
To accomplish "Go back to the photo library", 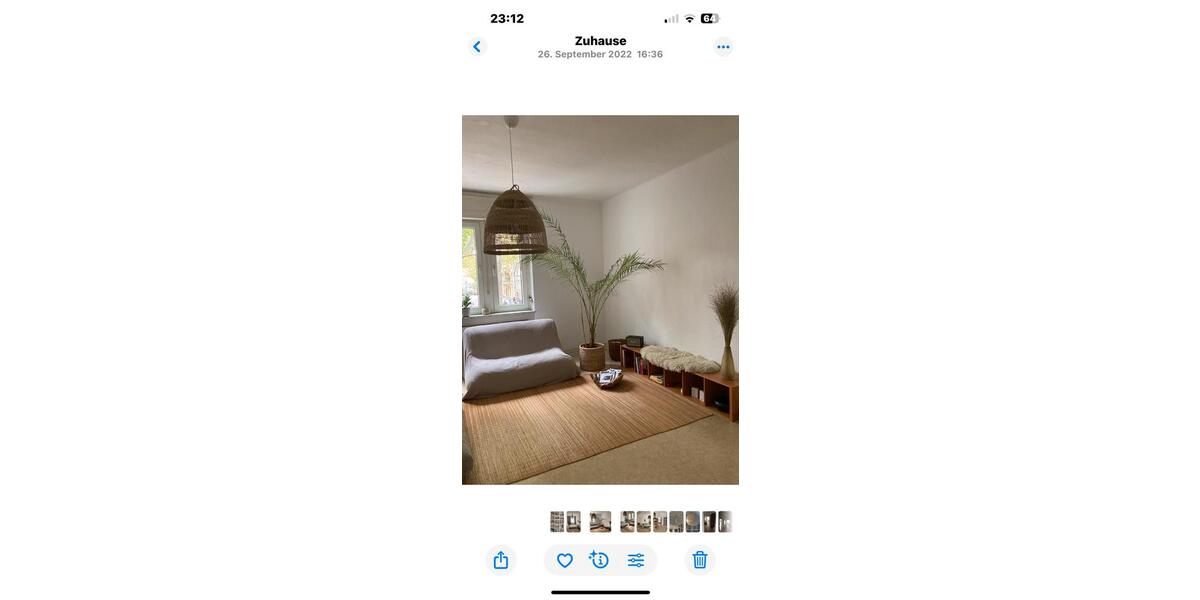I will pyautogui.click(x=477, y=47).
